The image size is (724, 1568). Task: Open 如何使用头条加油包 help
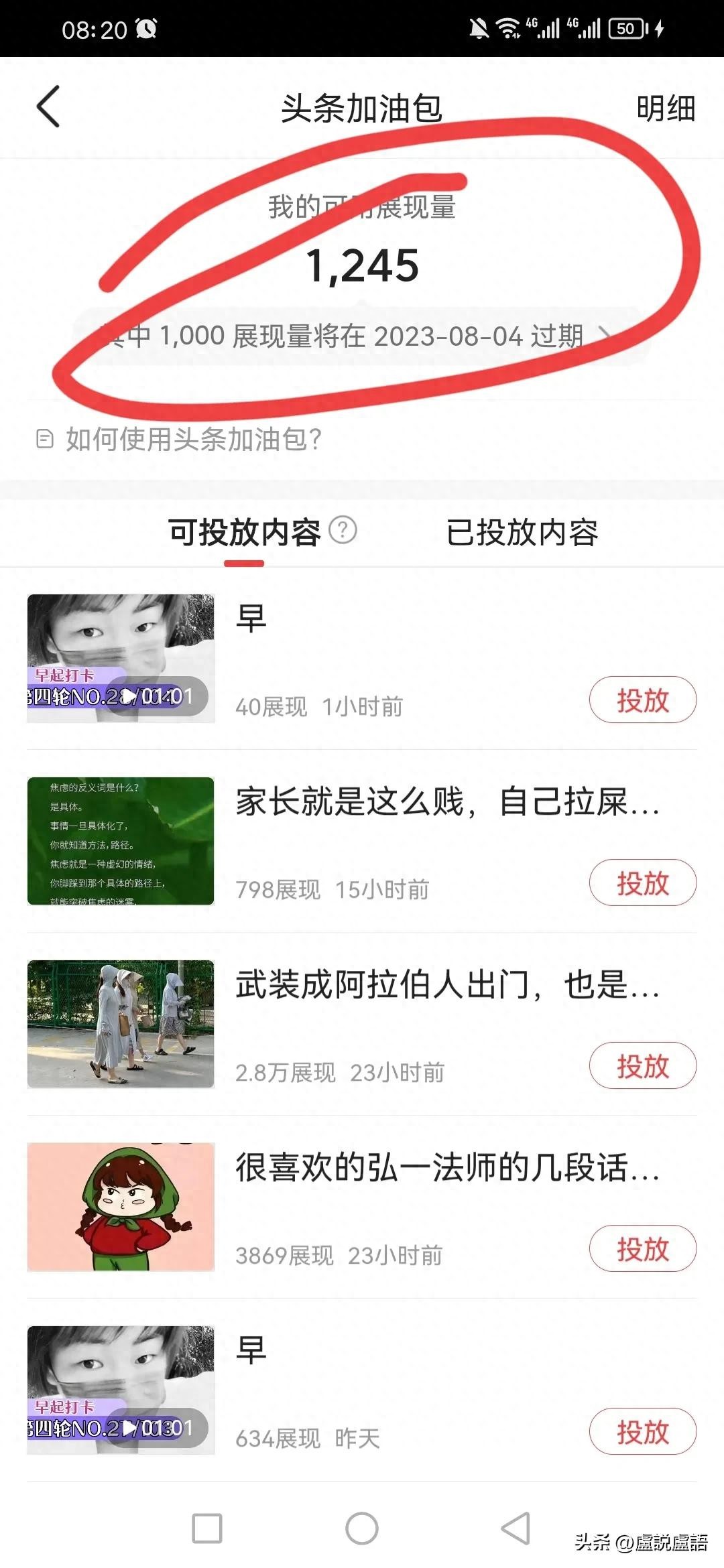193,440
